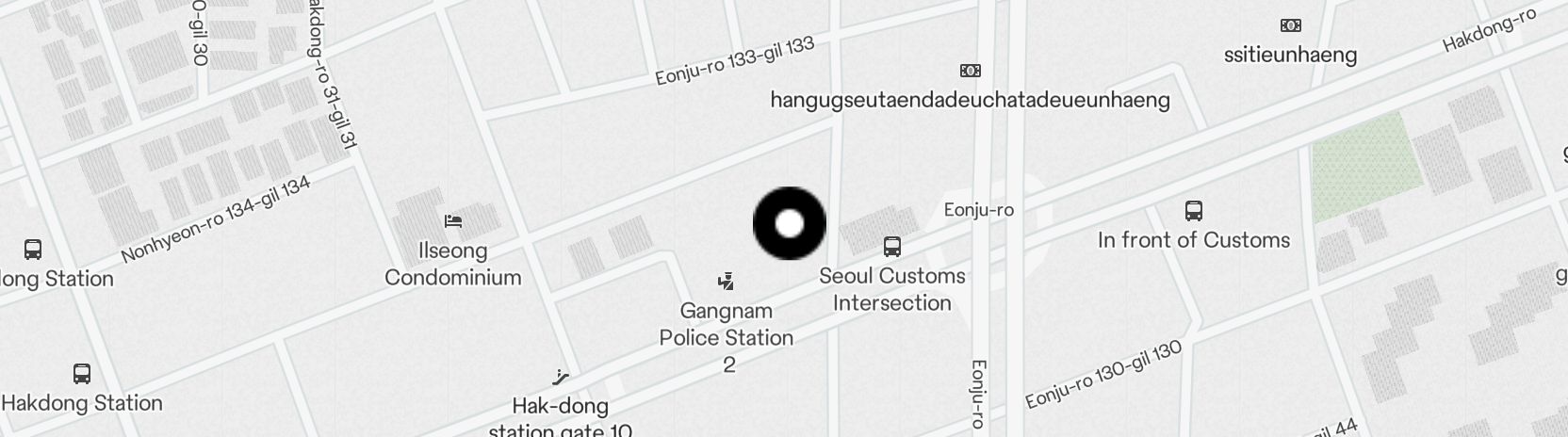Image resolution: width=1568 pixels, height=437 pixels.
Task: Select the Ilseong Condominium lodging marker
Action: (x=453, y=222)
